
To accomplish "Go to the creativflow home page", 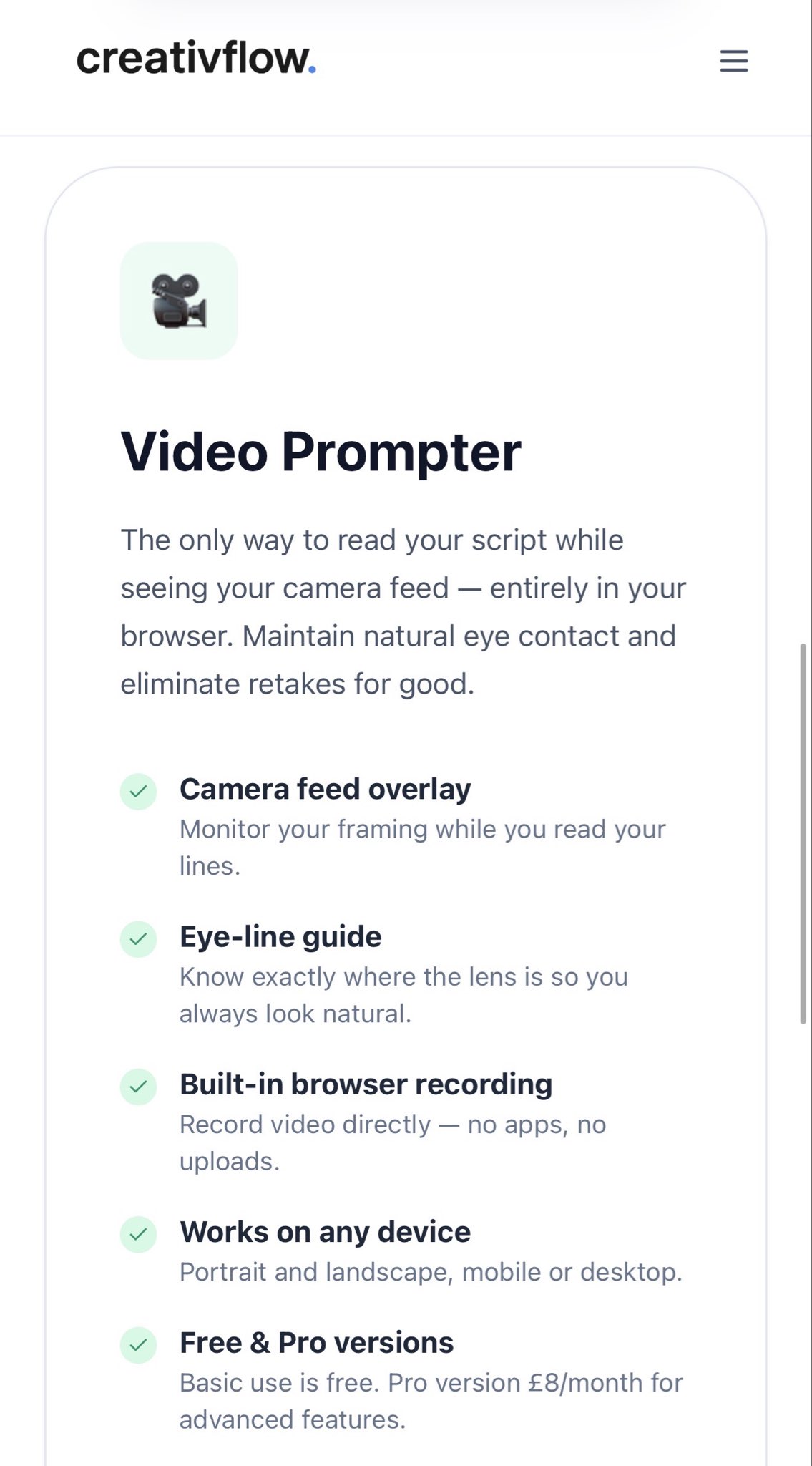I will click(196, 59).
